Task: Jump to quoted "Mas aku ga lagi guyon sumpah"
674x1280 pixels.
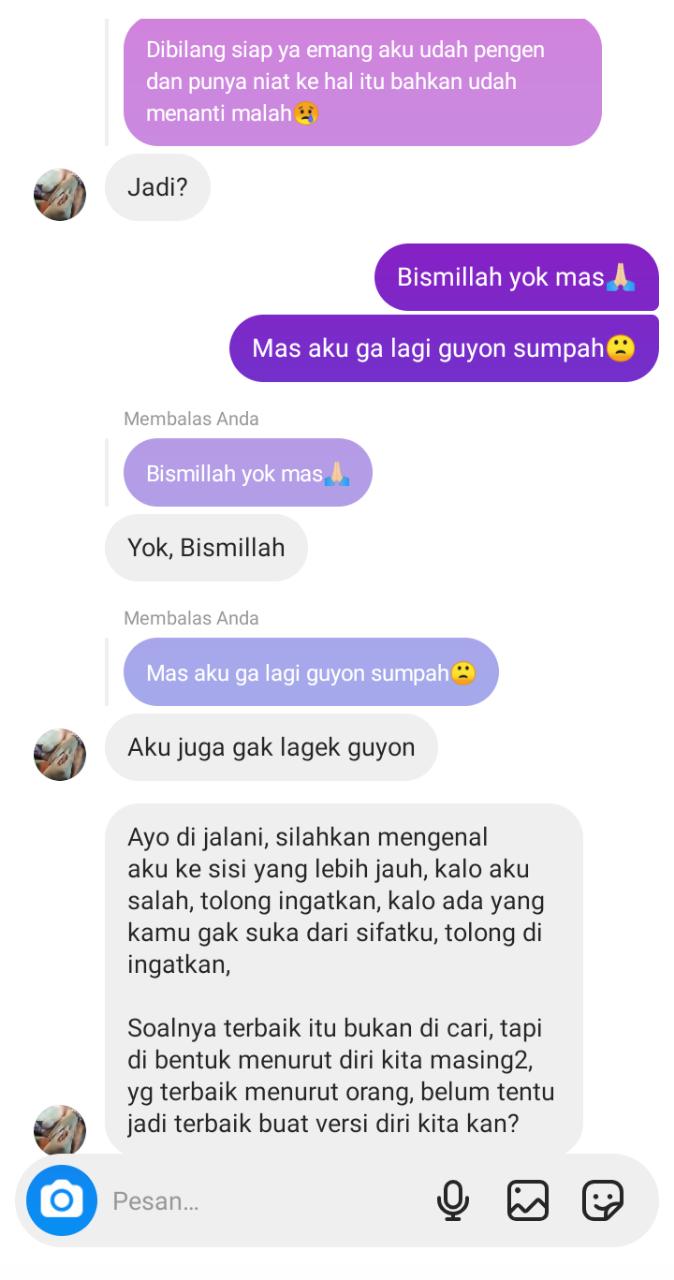Action: pos(311,672)
